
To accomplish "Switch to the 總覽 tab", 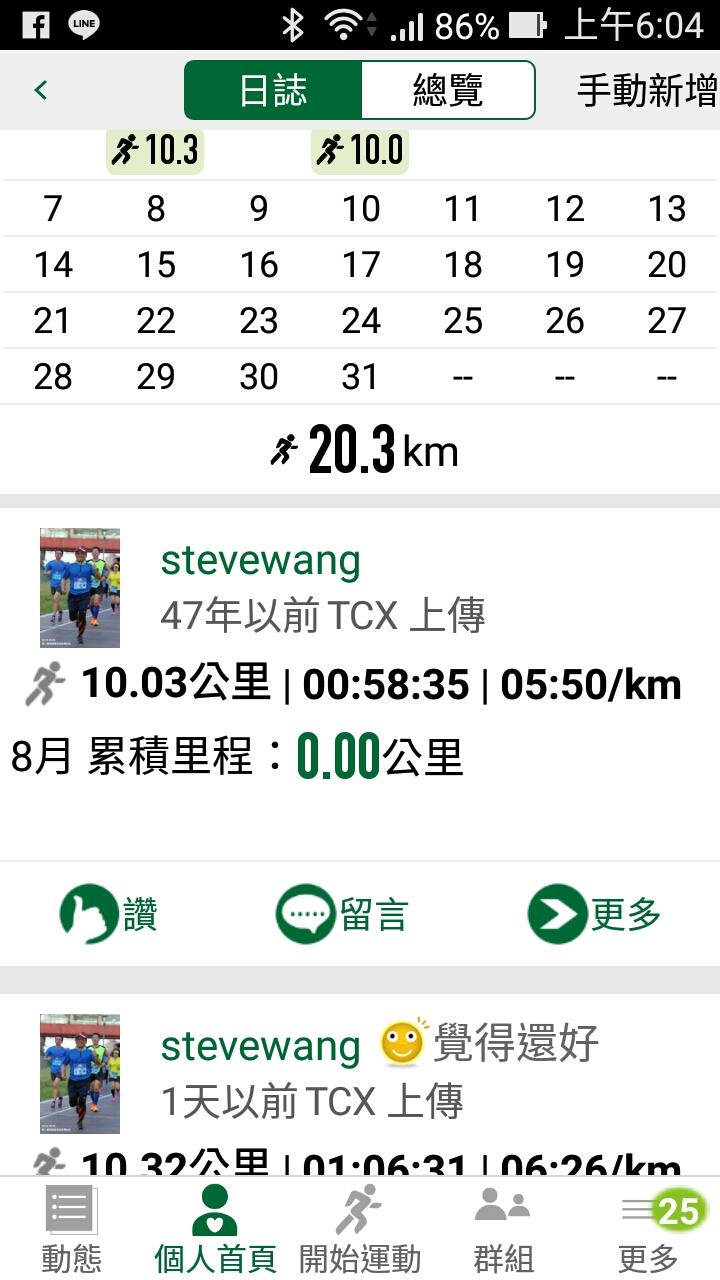I will tap(447, 91).
